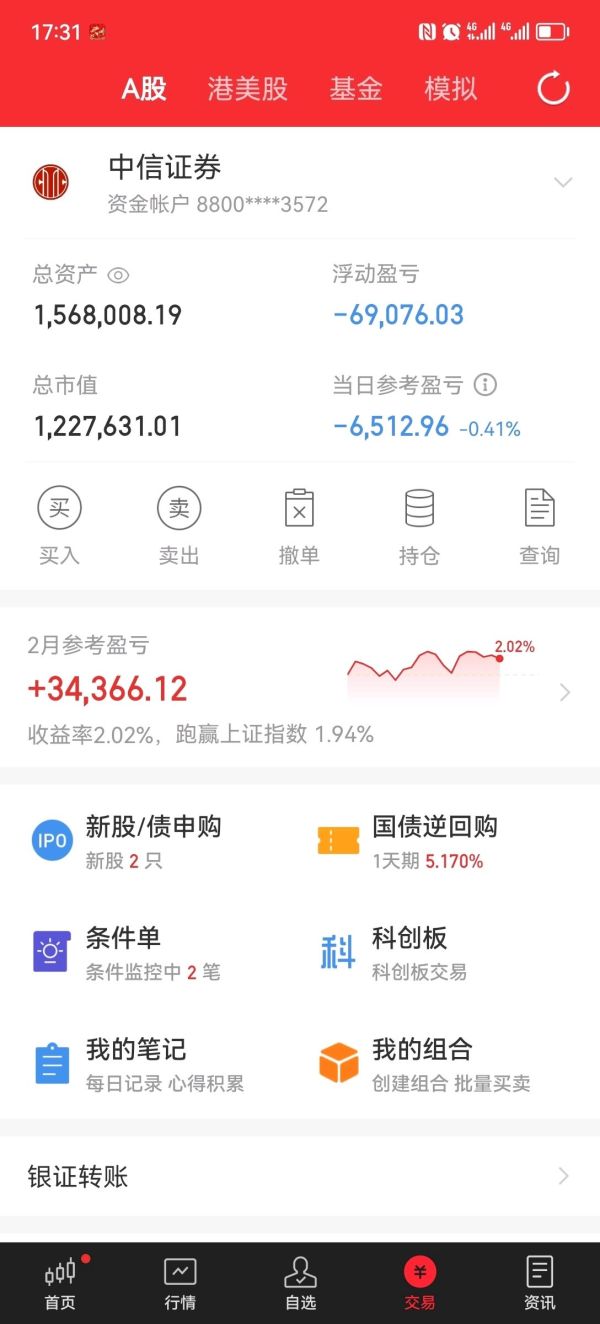The image size is (600, 1324).
Task: Open 撤单 to cancel orders
Action: [x=299, y=527]
